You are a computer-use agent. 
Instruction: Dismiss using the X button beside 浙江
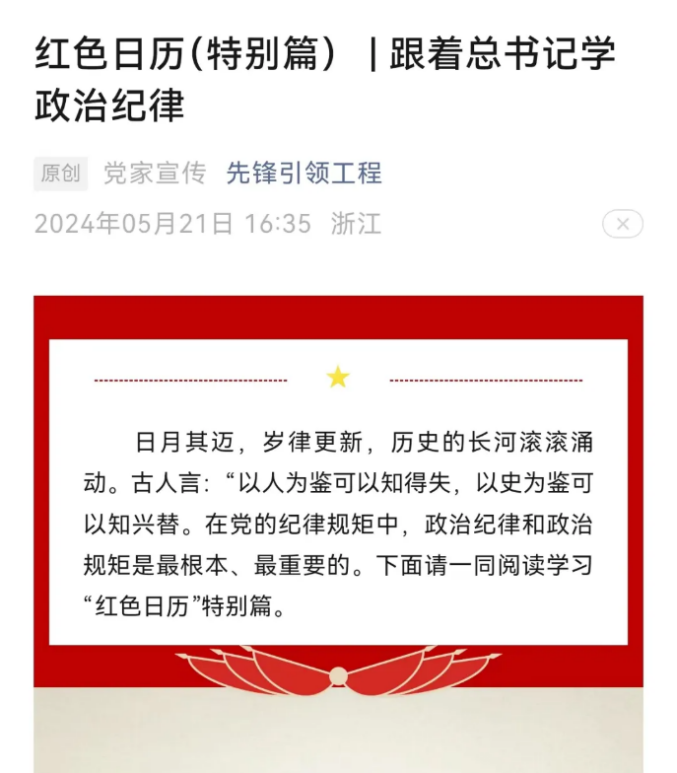point(622,224)
